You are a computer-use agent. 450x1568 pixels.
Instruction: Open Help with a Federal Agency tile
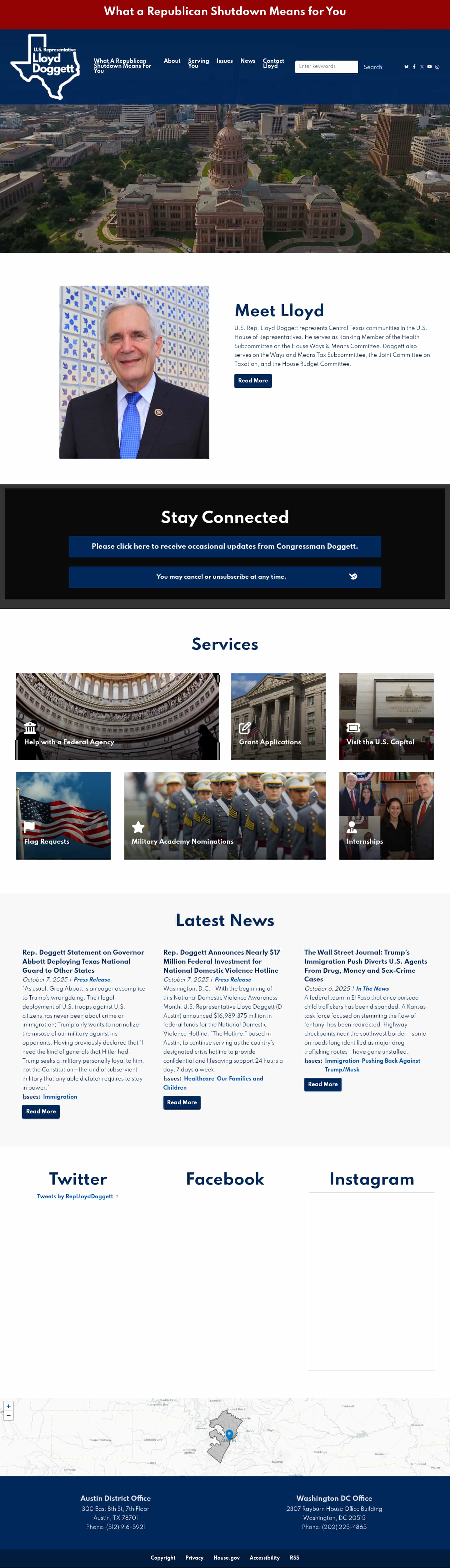tap(117, 716)
